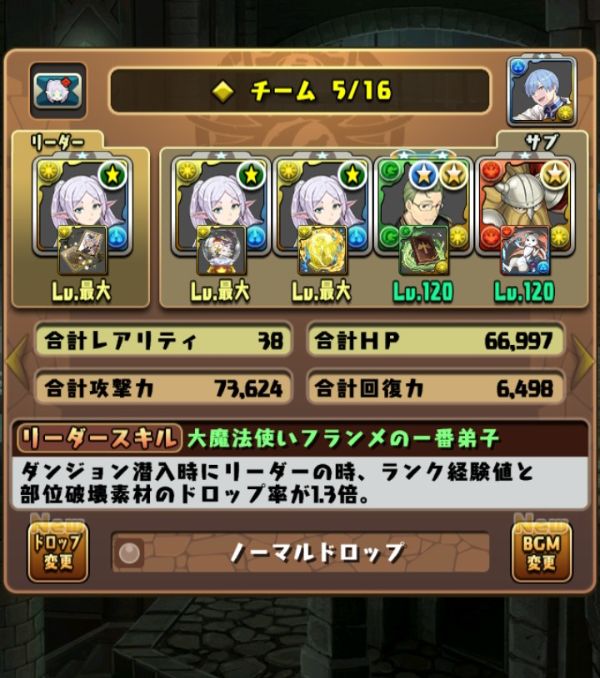Go to the next team with right arrow
Viewport: 600px width, 678px height.
click(x=584, y=360)
